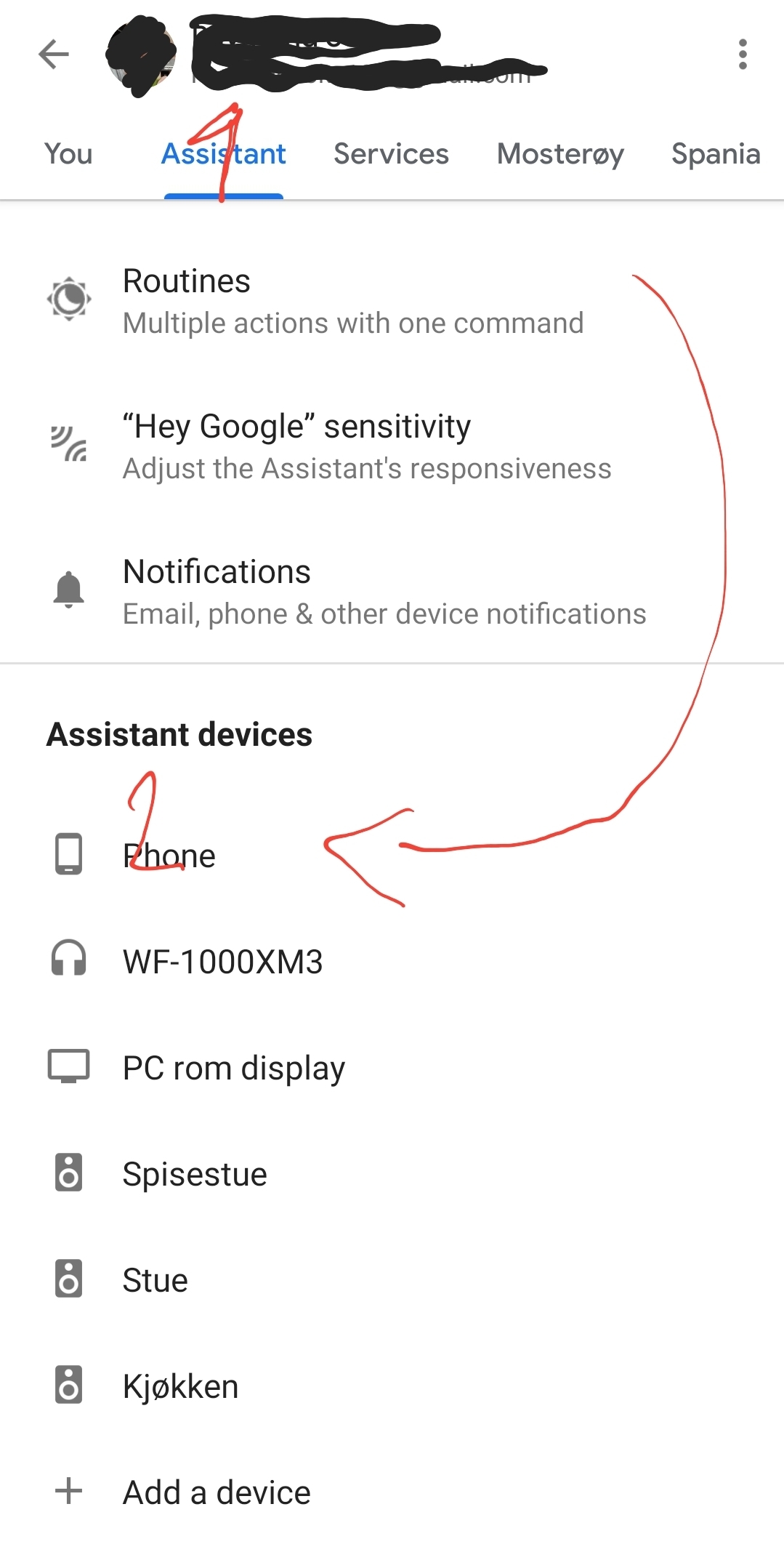Open the Phone device settings
The height and width of the screenshot is (1544, 784).
pos(392,855)
